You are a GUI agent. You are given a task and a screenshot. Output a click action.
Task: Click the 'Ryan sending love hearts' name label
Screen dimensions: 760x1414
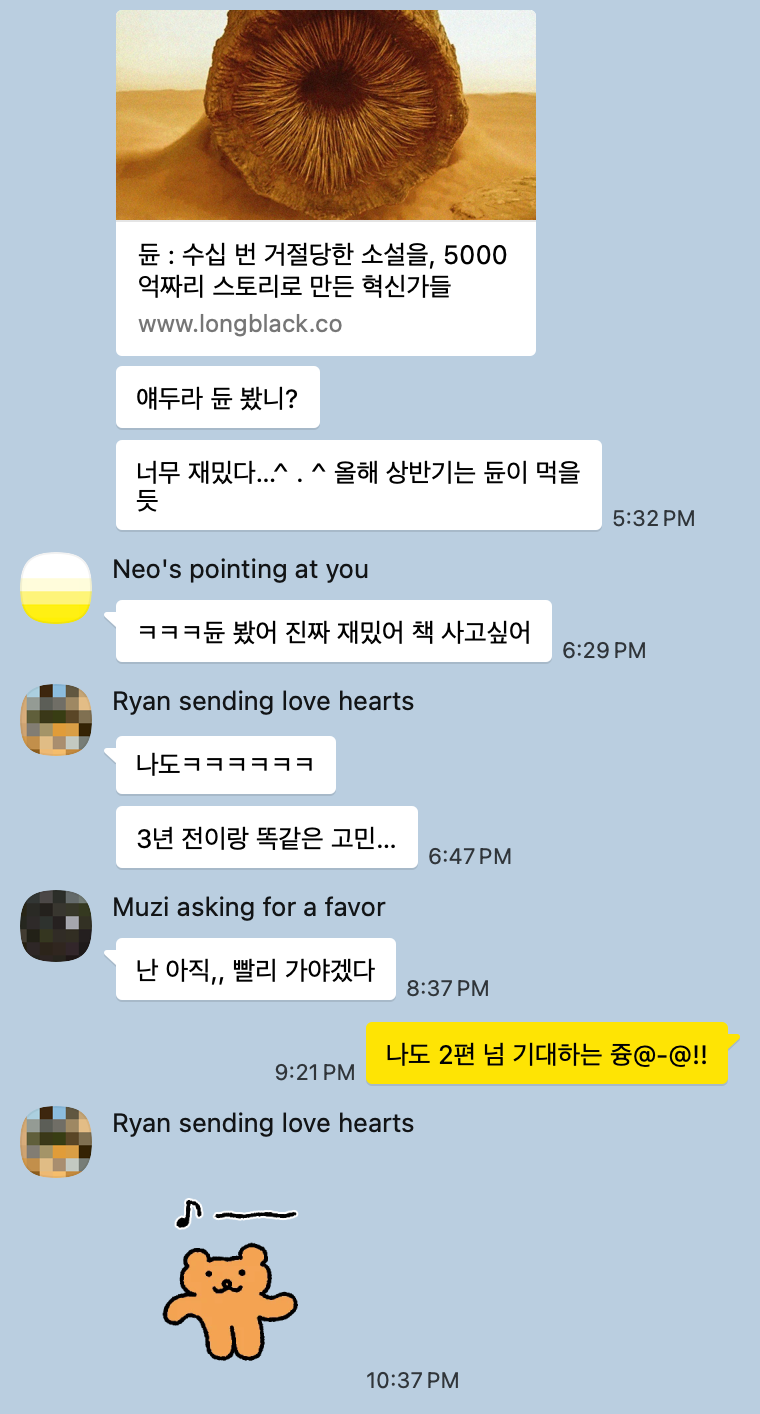coord(264,701)
